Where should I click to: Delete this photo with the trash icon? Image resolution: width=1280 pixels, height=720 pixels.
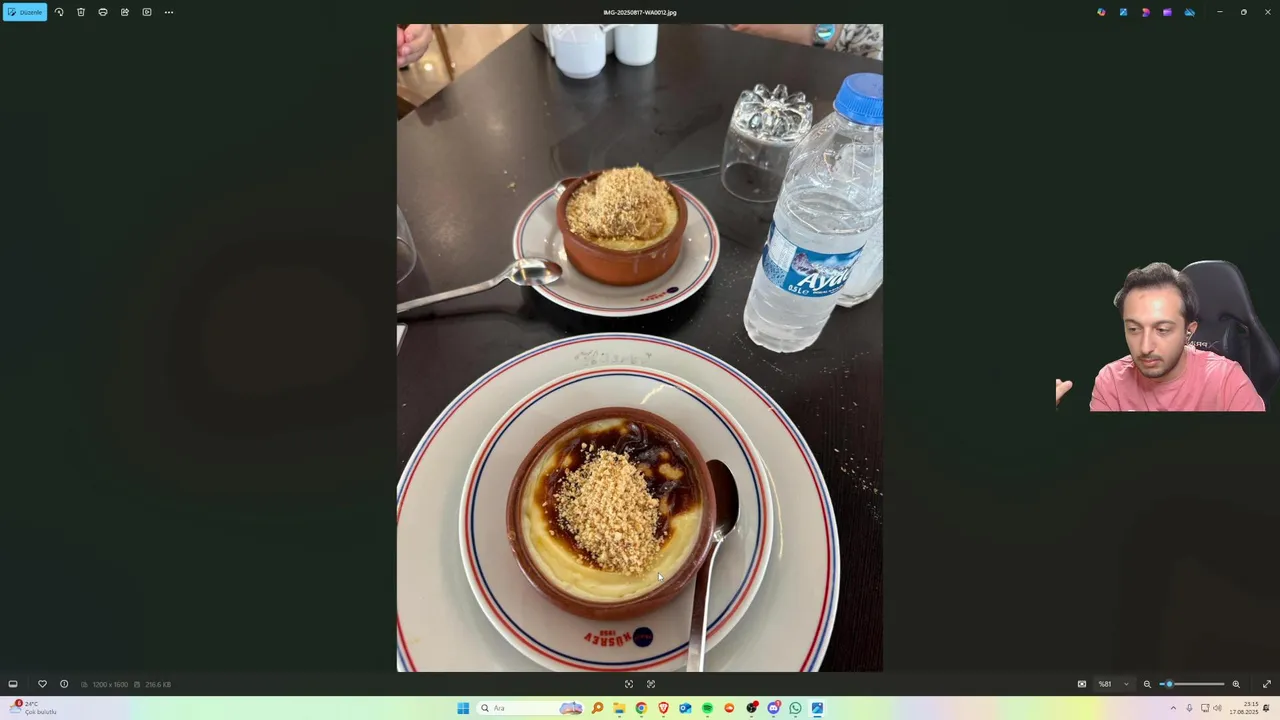point(81,12)
